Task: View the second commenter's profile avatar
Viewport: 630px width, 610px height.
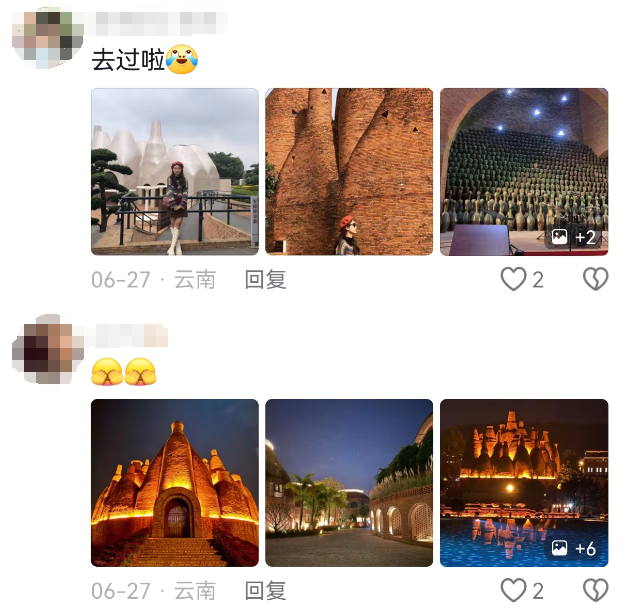Action: (x=47, y=347)
